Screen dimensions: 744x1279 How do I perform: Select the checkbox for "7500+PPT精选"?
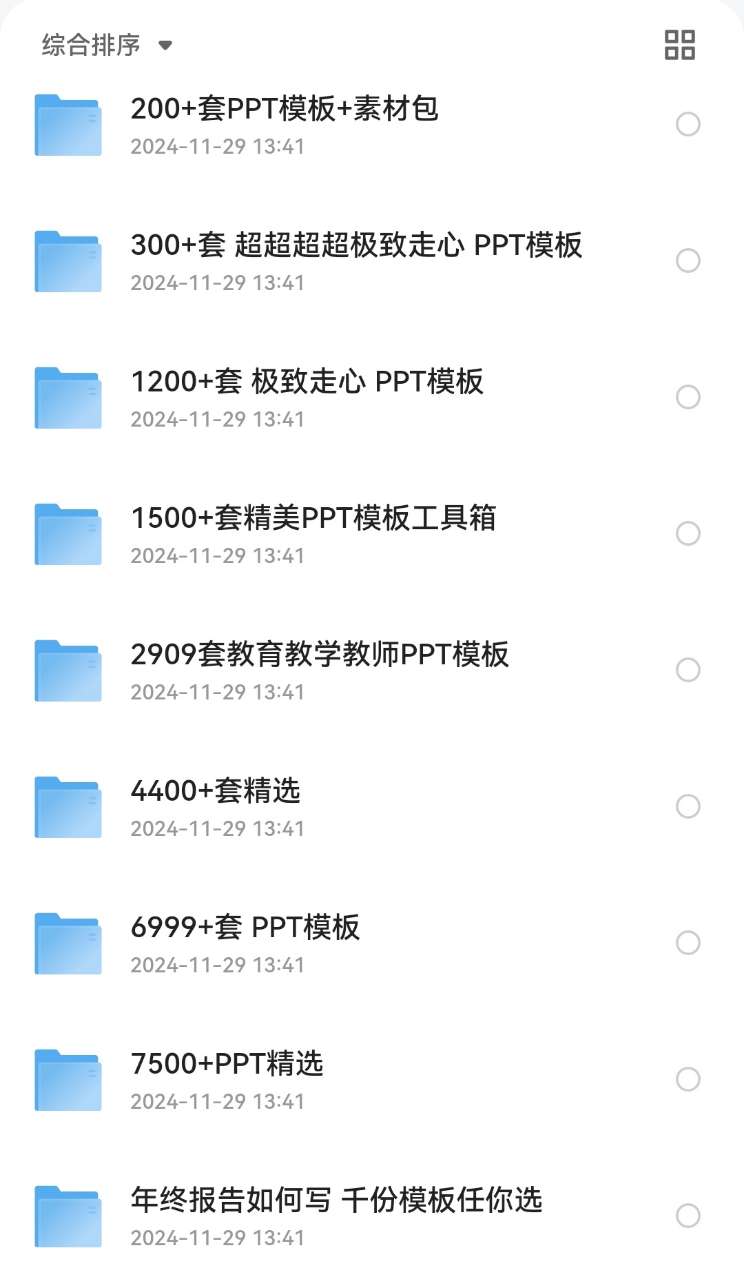click(688, 1079)
